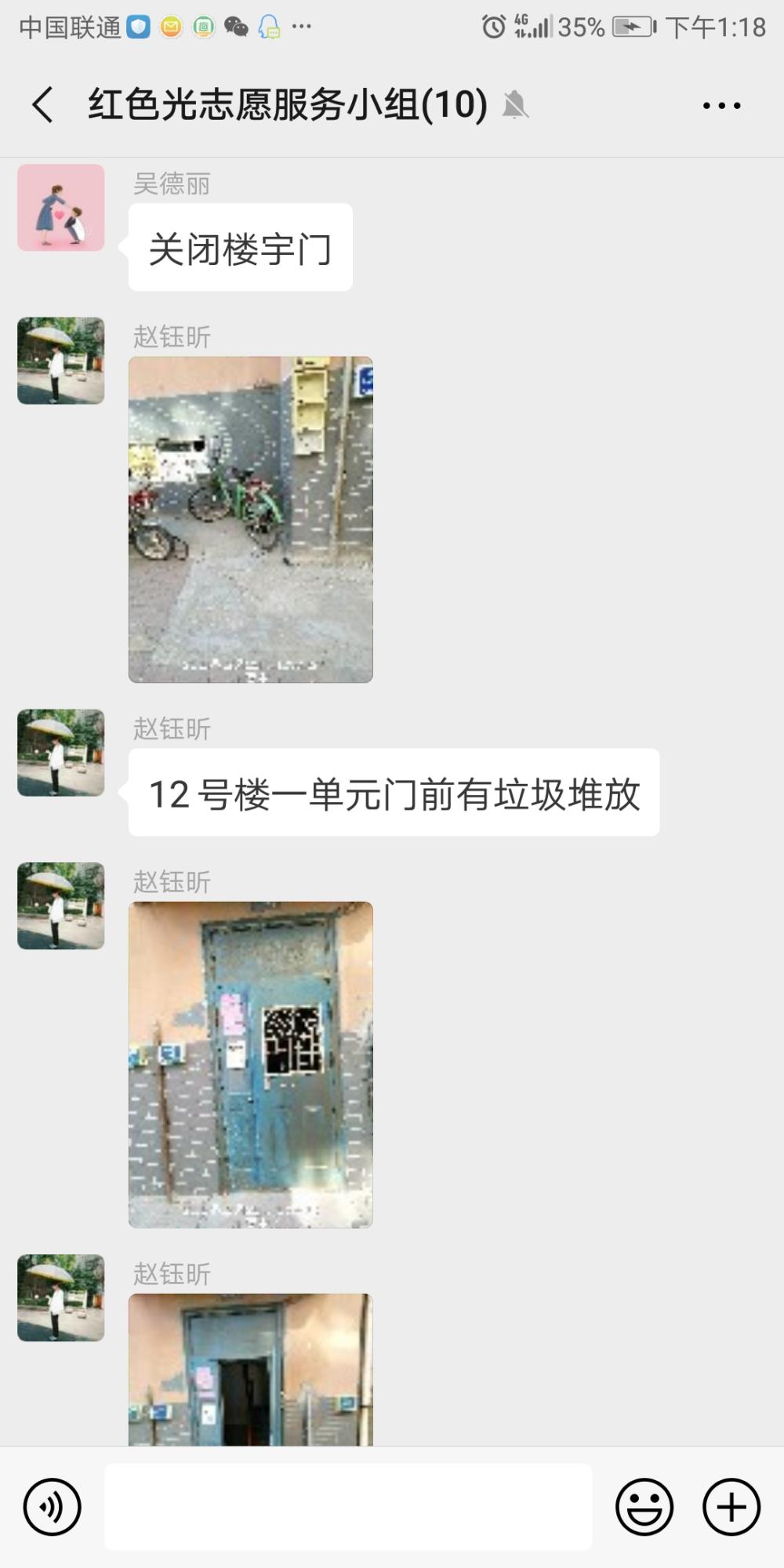Open 吴德丽's profile avatar
Screen dimensions: 784x1568
[61, 208]
